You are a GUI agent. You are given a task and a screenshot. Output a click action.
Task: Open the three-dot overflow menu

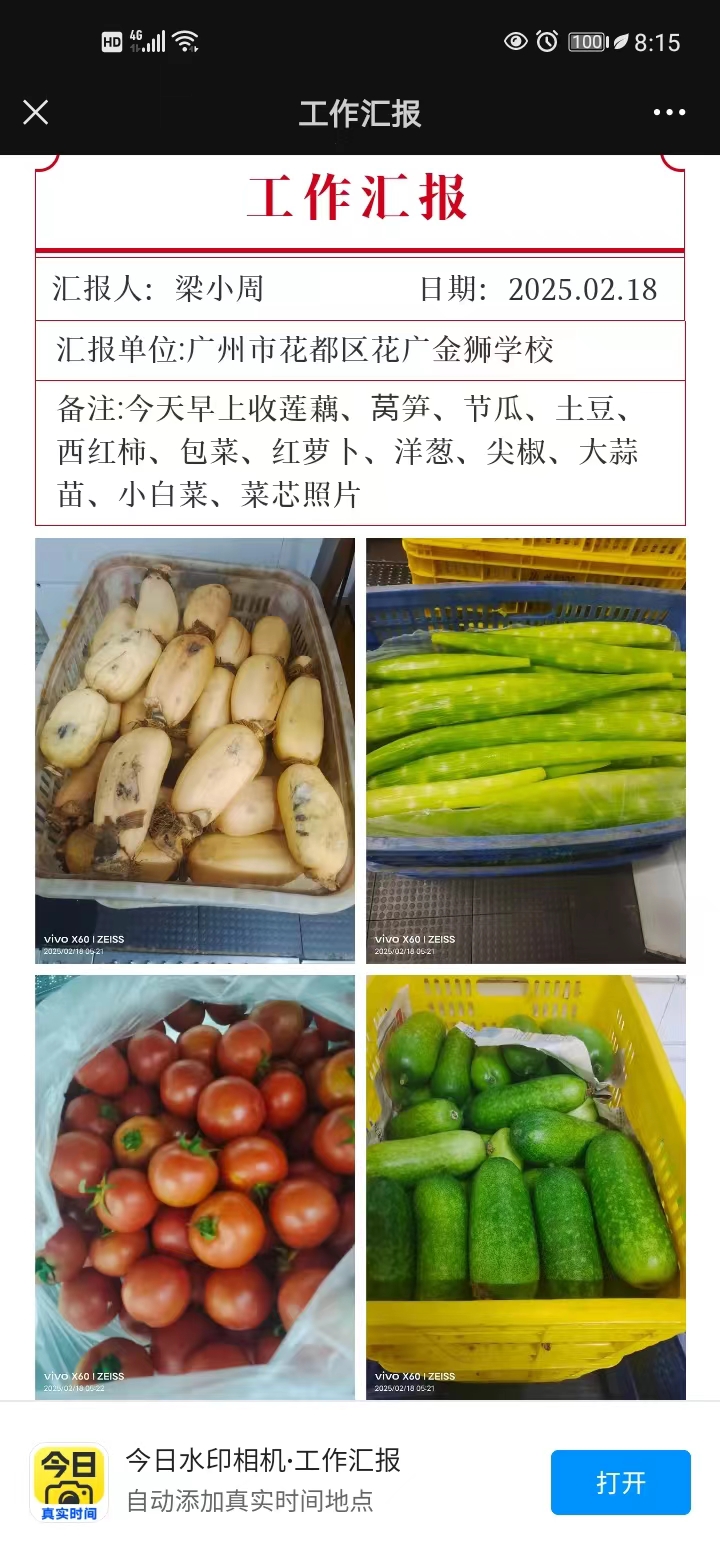point(669,112)
